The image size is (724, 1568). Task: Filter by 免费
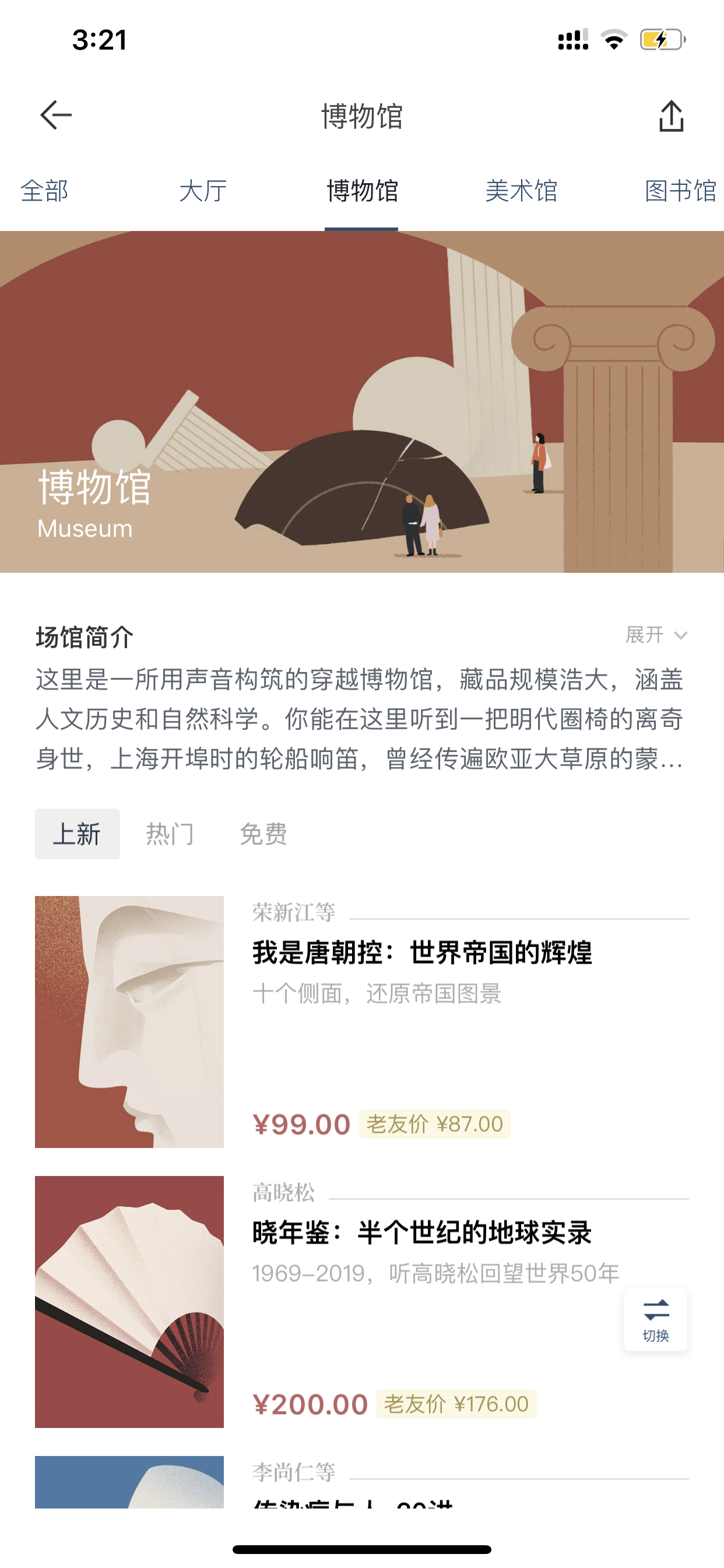[x=263, y=834]
